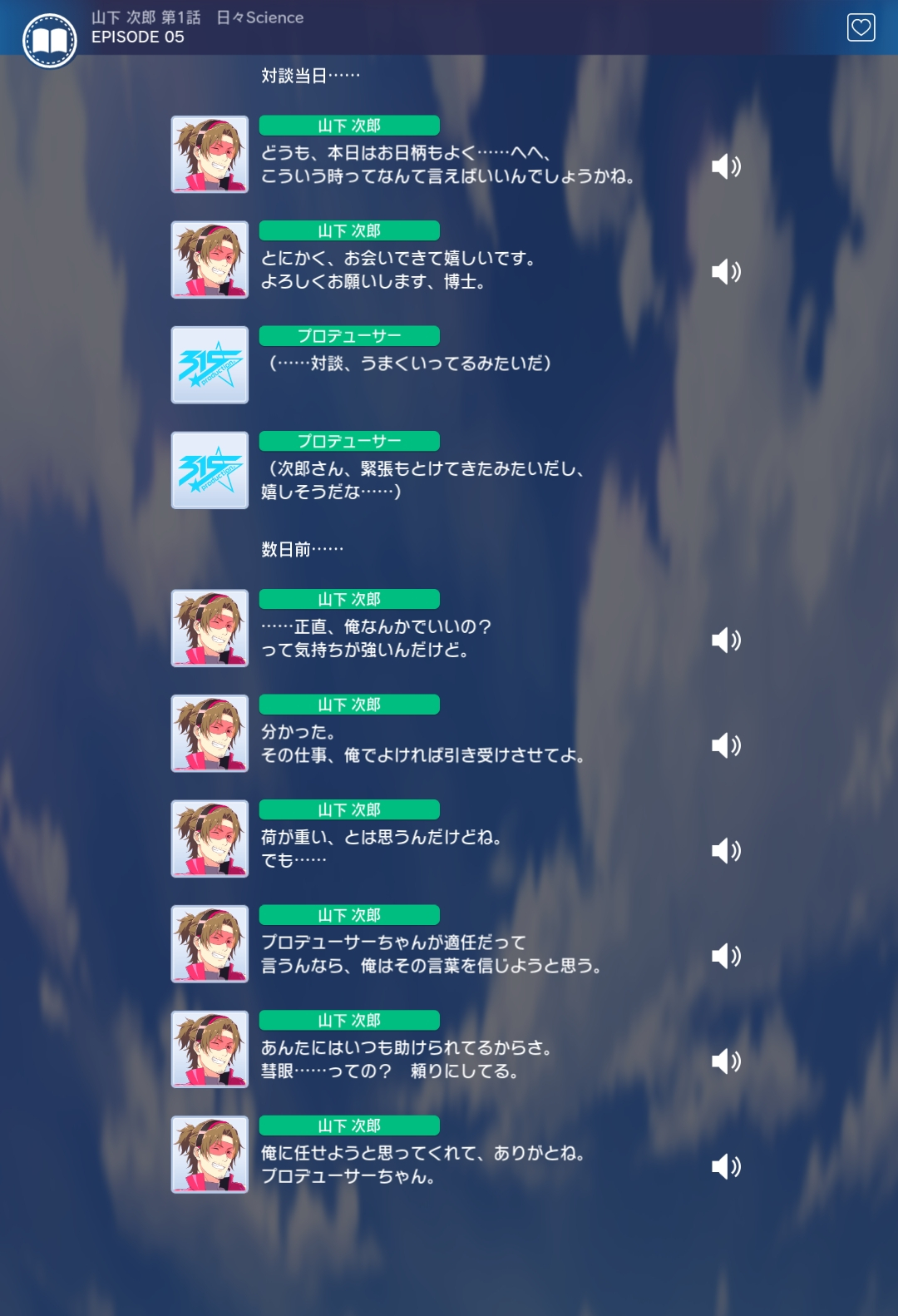
Task: Open the story book icon
Action: click(50, 41)
